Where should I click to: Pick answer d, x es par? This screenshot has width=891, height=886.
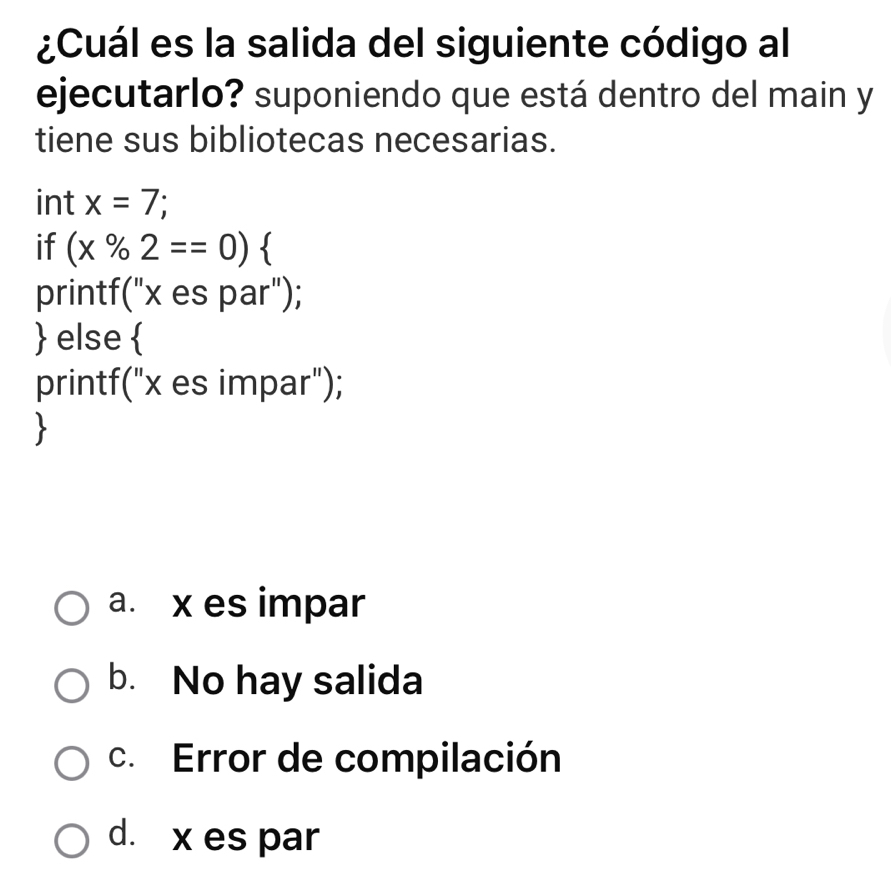[71, 839]
